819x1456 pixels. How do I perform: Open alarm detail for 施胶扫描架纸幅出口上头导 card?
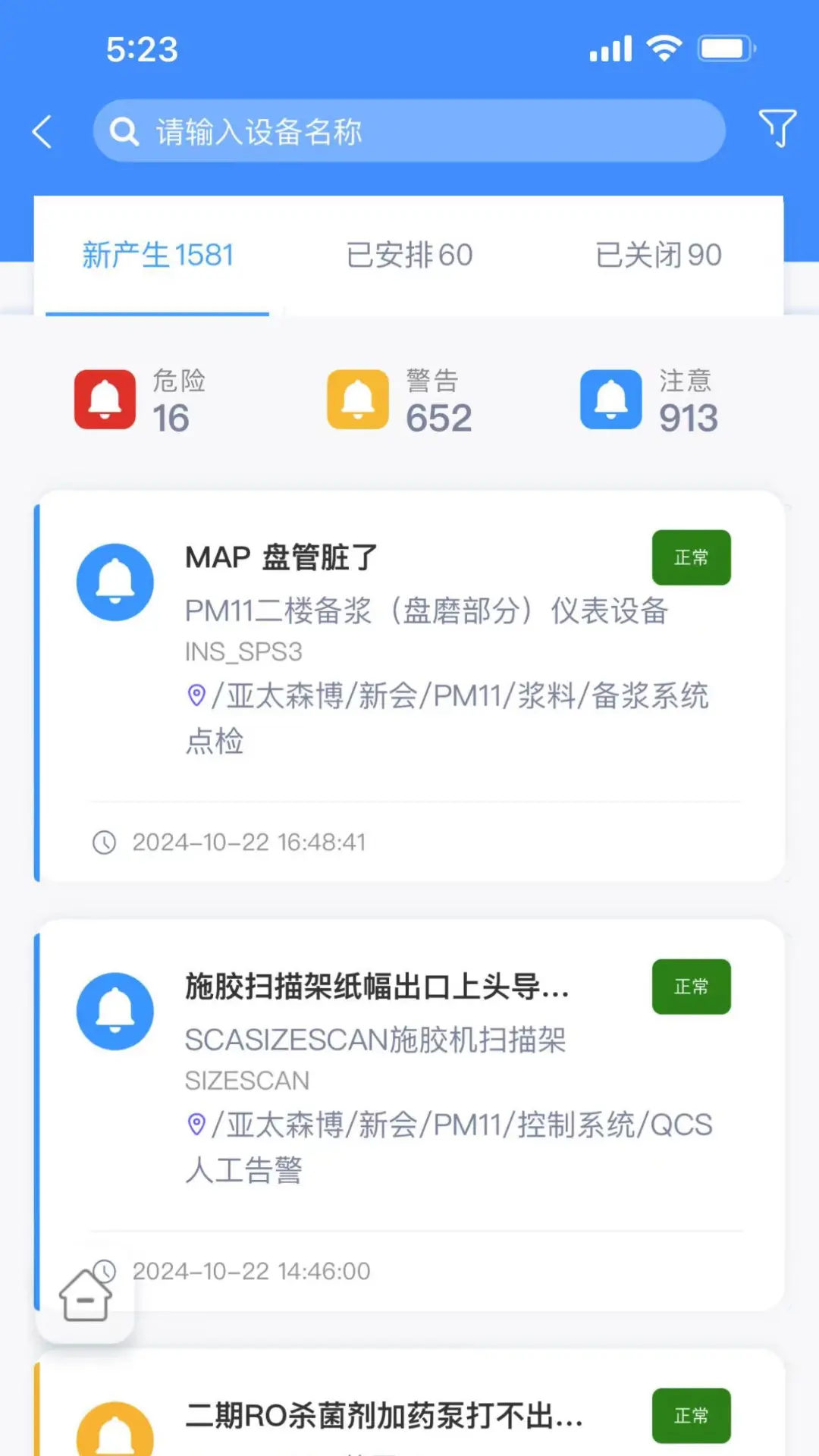(379, 987)
